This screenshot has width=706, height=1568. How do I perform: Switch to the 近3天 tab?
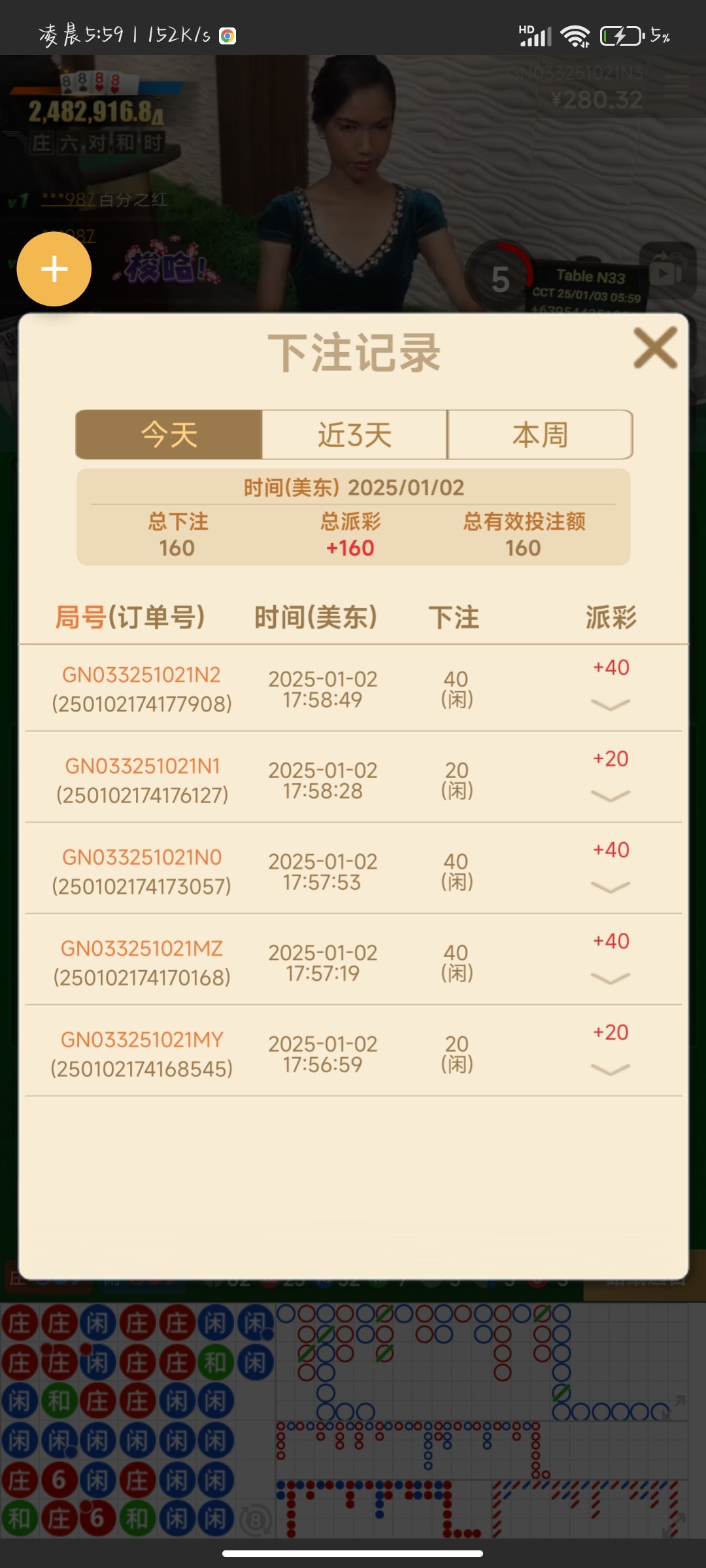coord(354,434)
